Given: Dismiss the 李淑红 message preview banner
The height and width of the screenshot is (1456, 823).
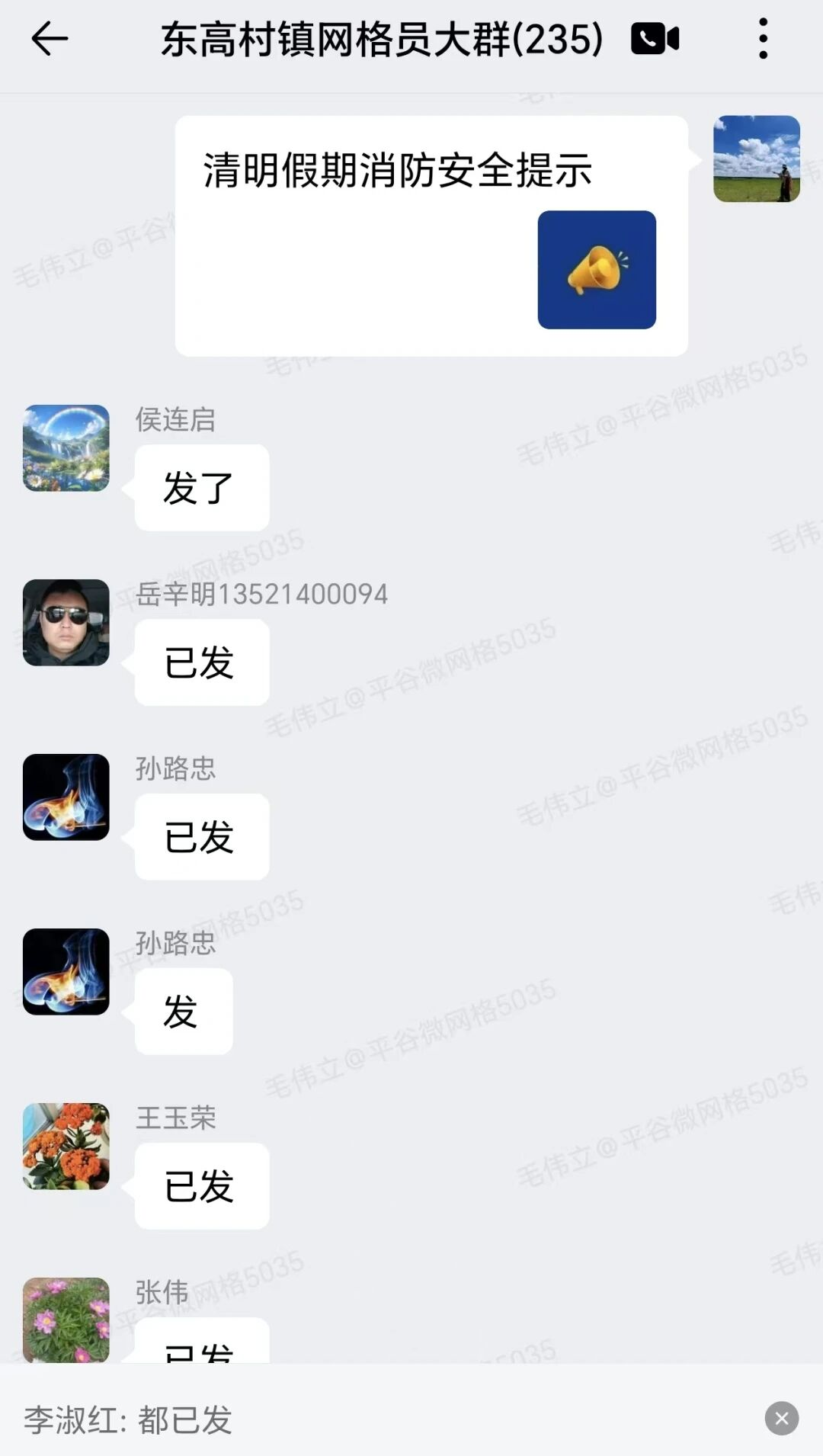Looking at the screenshot, I should point(781,1419).
